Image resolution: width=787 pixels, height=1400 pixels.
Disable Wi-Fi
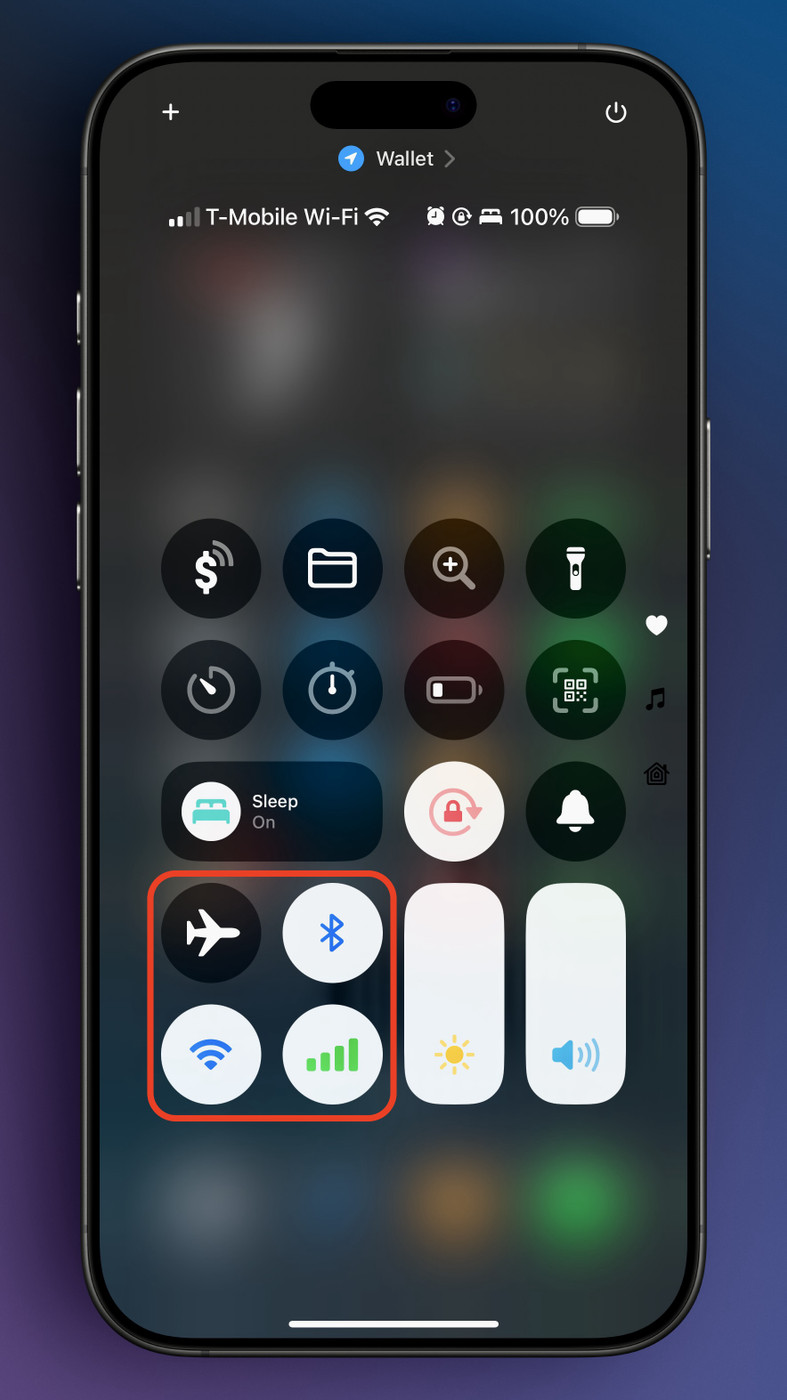211,1054
